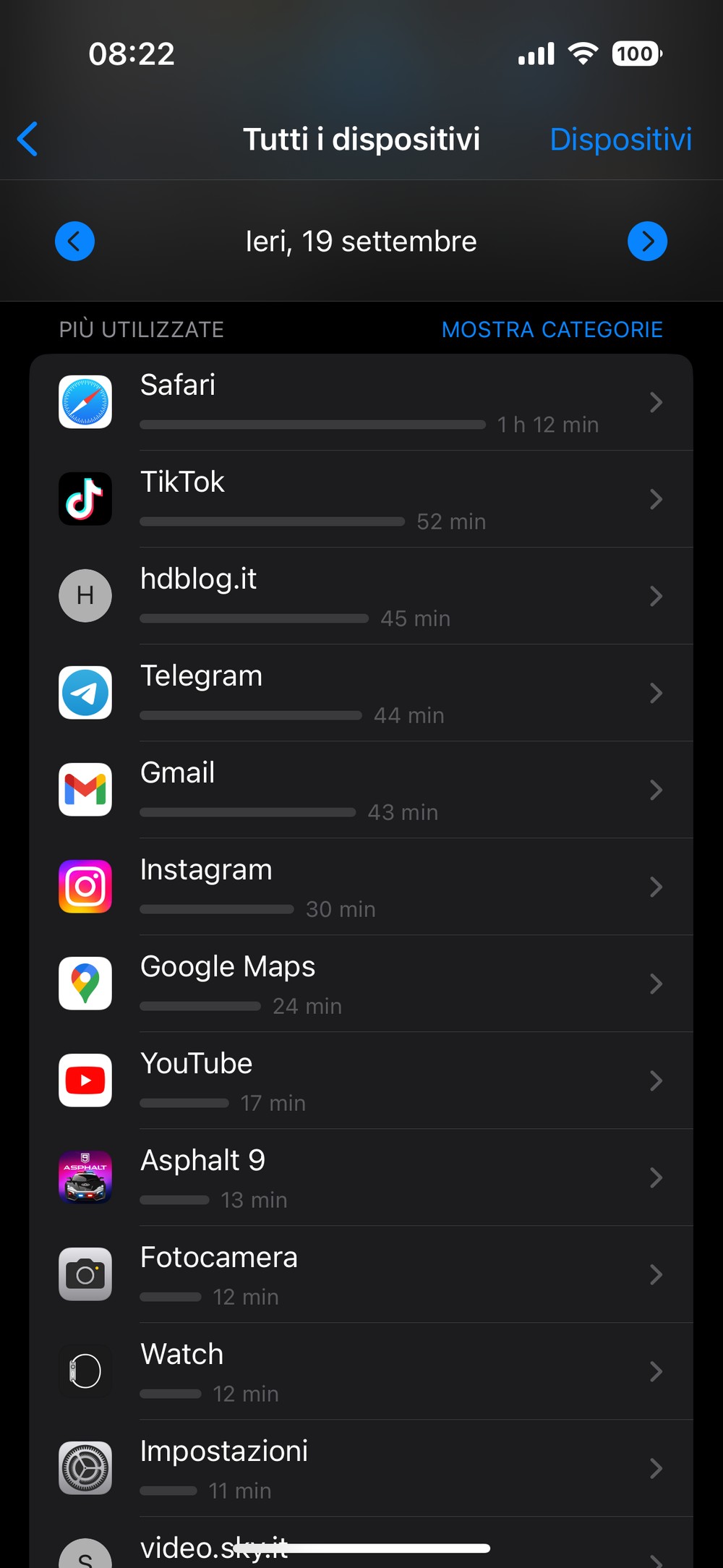Check YouTube usage details
The image size is (723, 1568).
tap(361, 1081)
